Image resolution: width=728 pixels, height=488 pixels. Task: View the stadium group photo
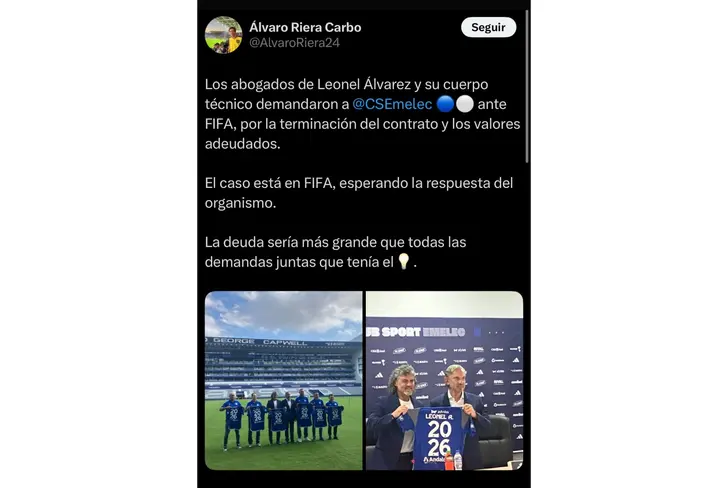tap(283, 380)
